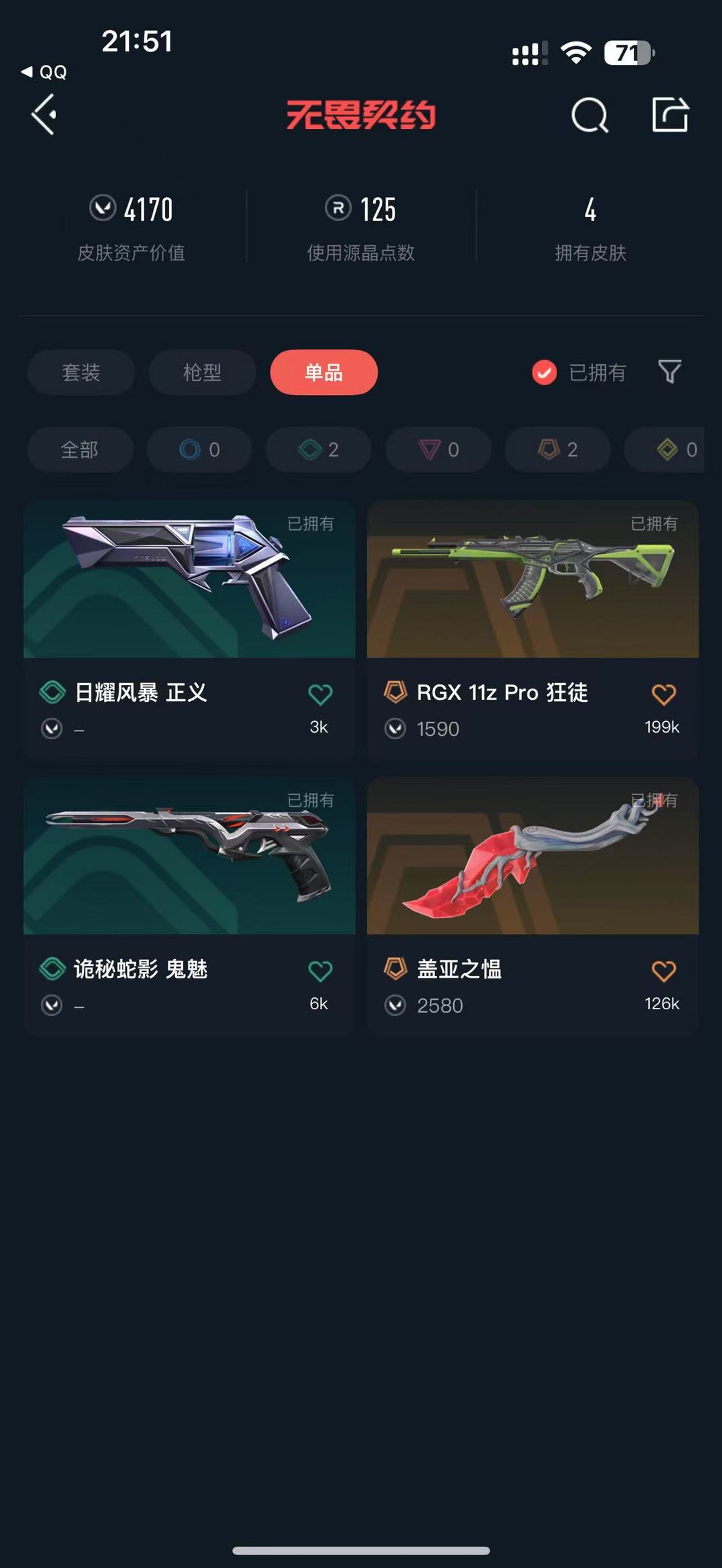Like the RGX 11z Pro 狂徒 skin
Image resolution: width=722 pixels, height=1568 pixels.
coord(663,694)
